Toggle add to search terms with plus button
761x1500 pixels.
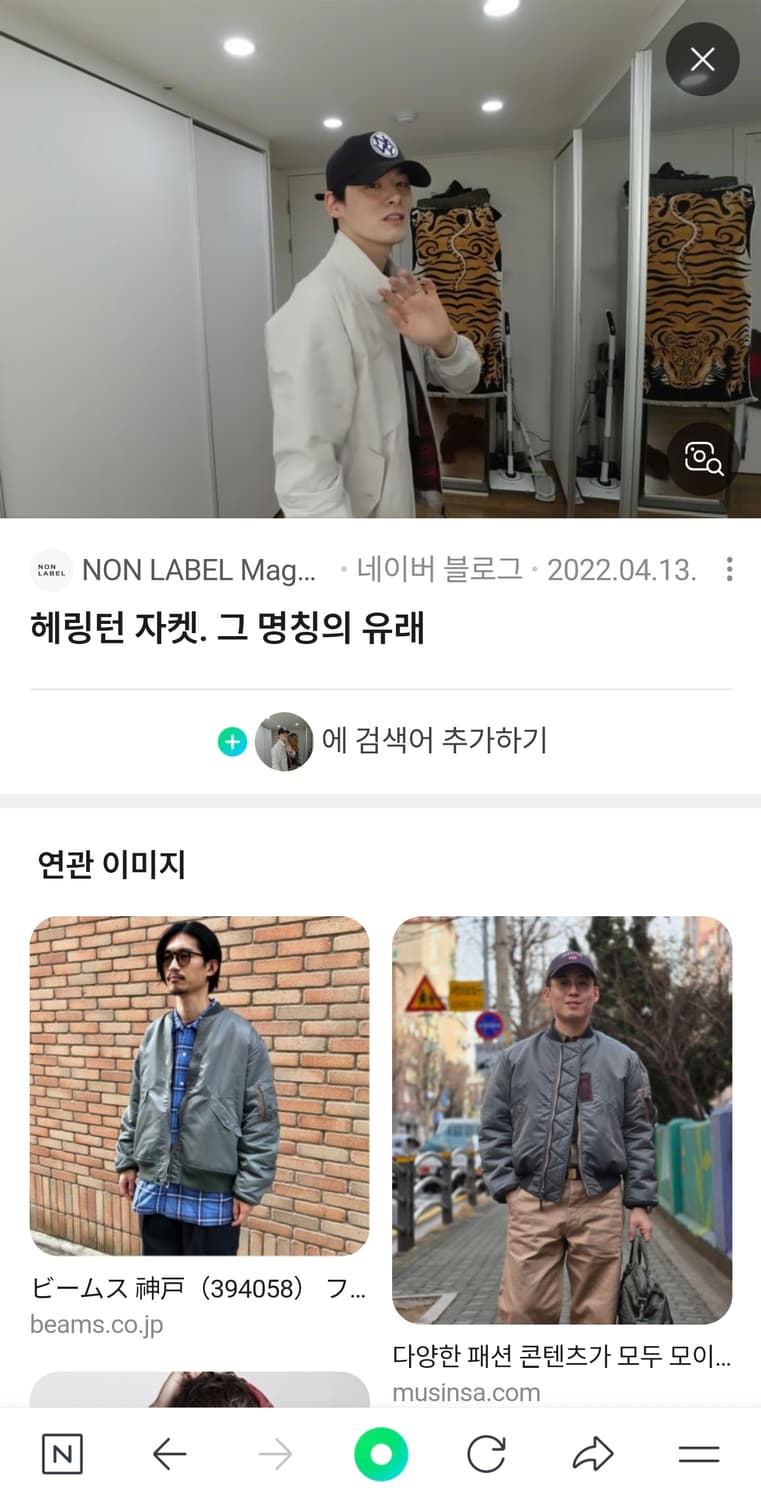(x=234, y=743)
